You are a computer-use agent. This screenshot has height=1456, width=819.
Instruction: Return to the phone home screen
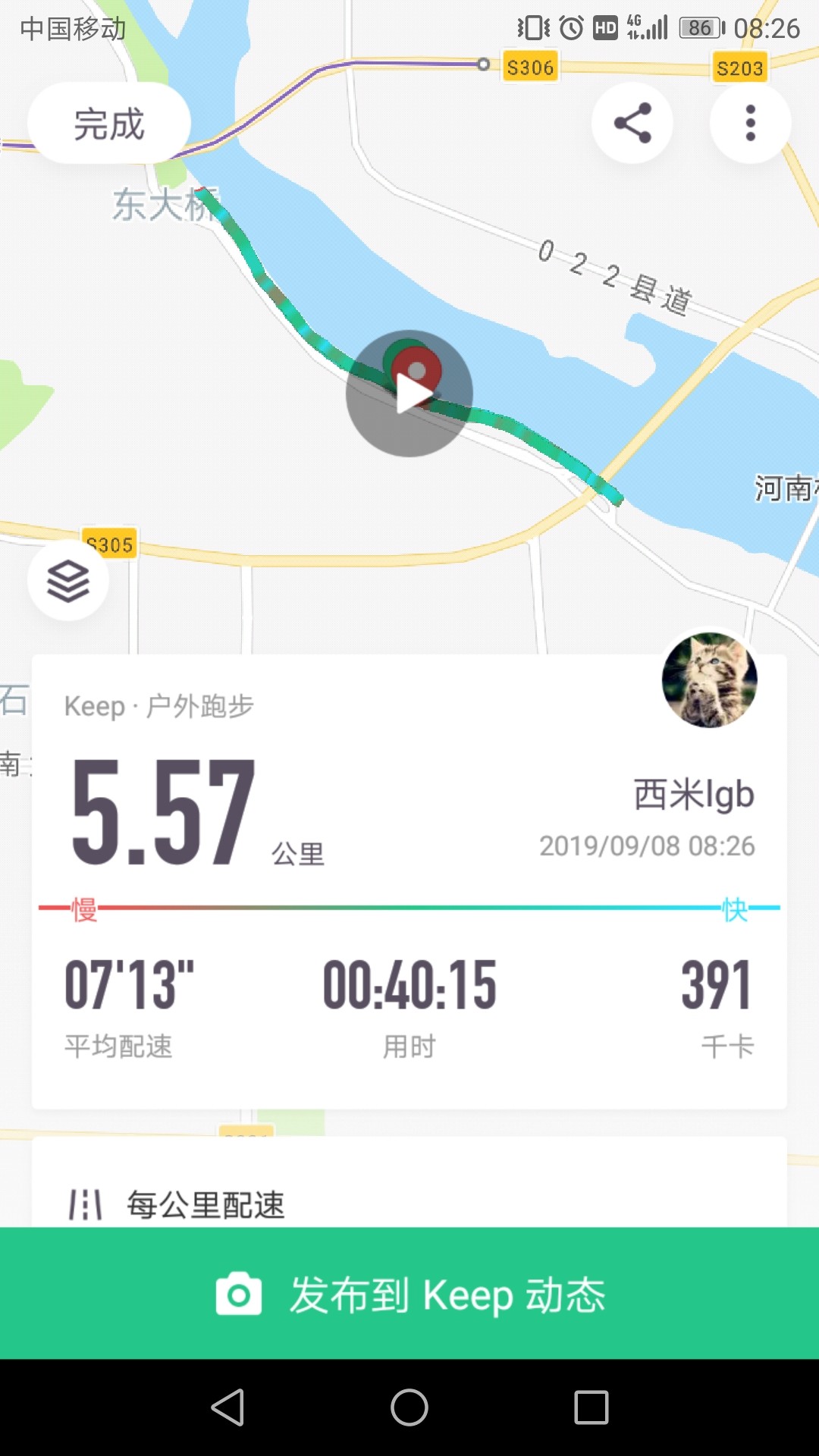409,1407
